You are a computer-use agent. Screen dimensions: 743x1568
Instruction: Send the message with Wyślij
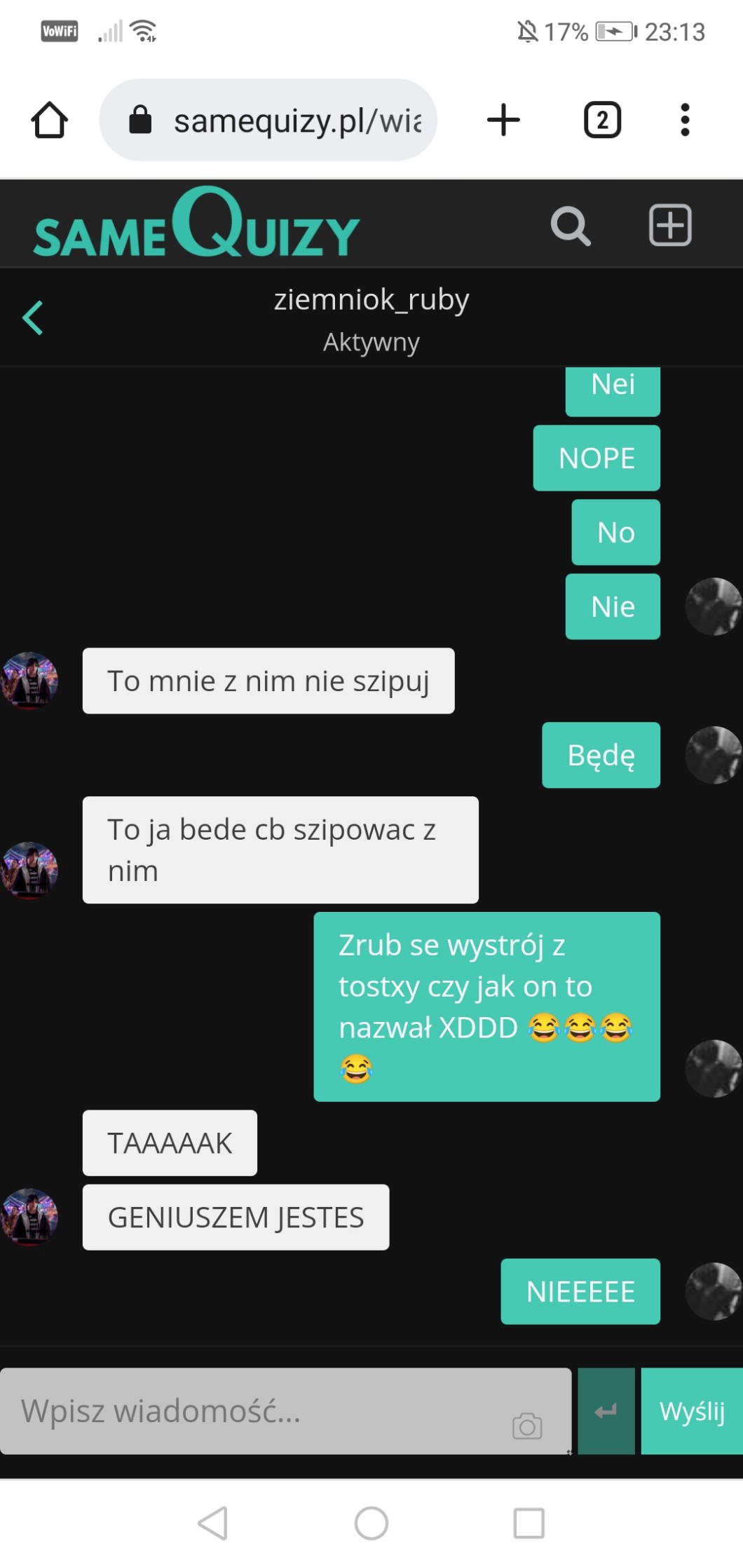tap(692, 1410)
